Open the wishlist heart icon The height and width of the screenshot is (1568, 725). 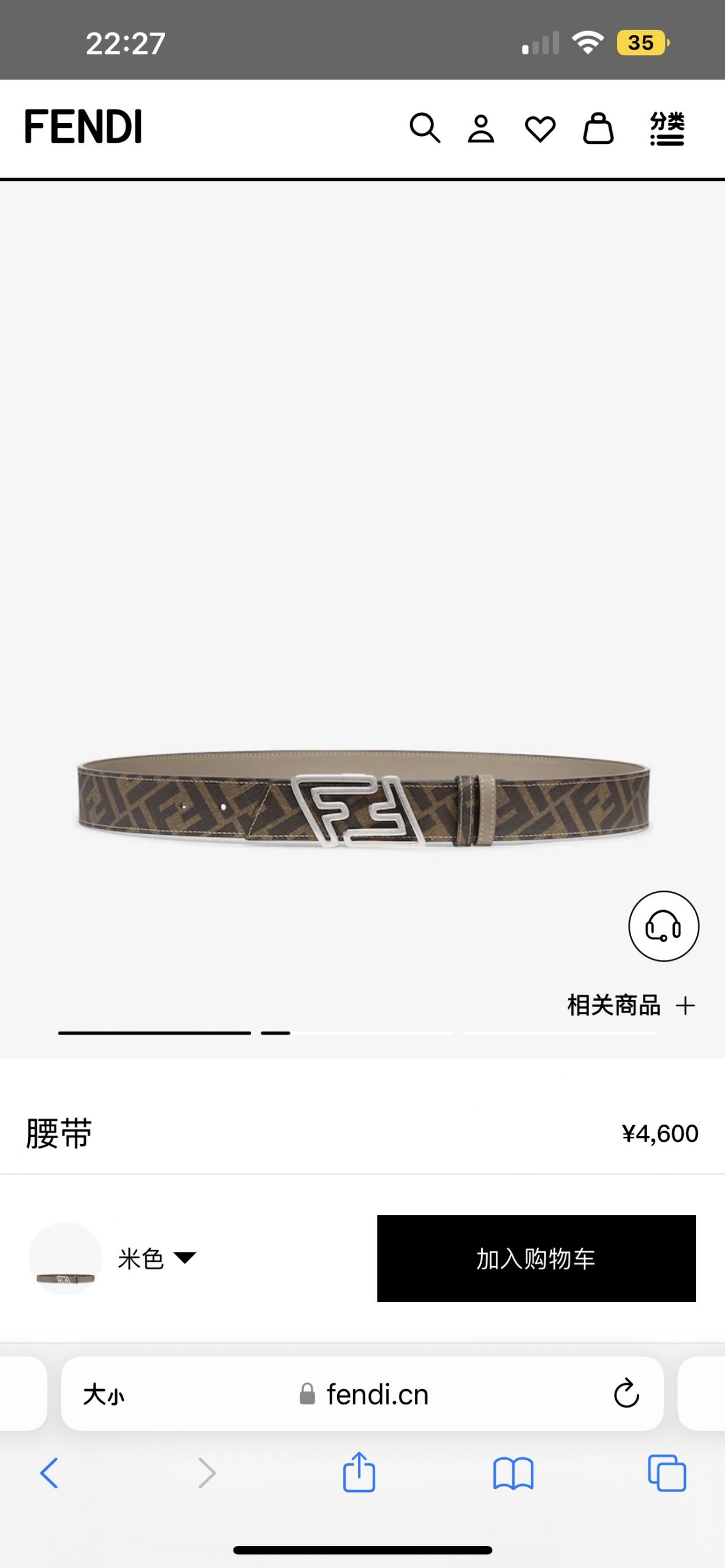click(x=540, y=129)
